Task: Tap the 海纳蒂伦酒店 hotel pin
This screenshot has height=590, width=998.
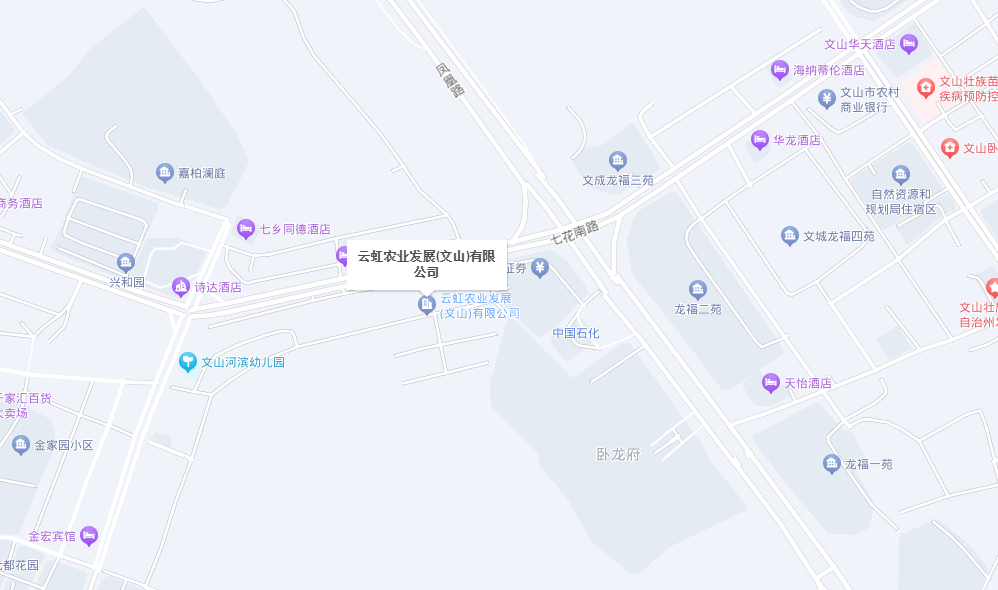Action: [x=780, y=70]
